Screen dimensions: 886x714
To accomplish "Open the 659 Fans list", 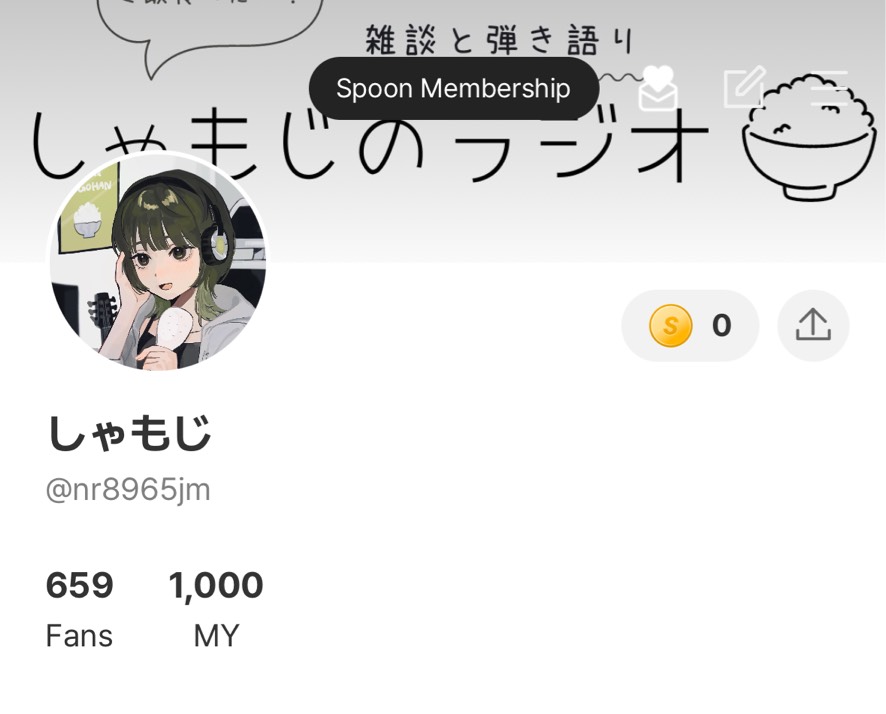I will point(80,608).
